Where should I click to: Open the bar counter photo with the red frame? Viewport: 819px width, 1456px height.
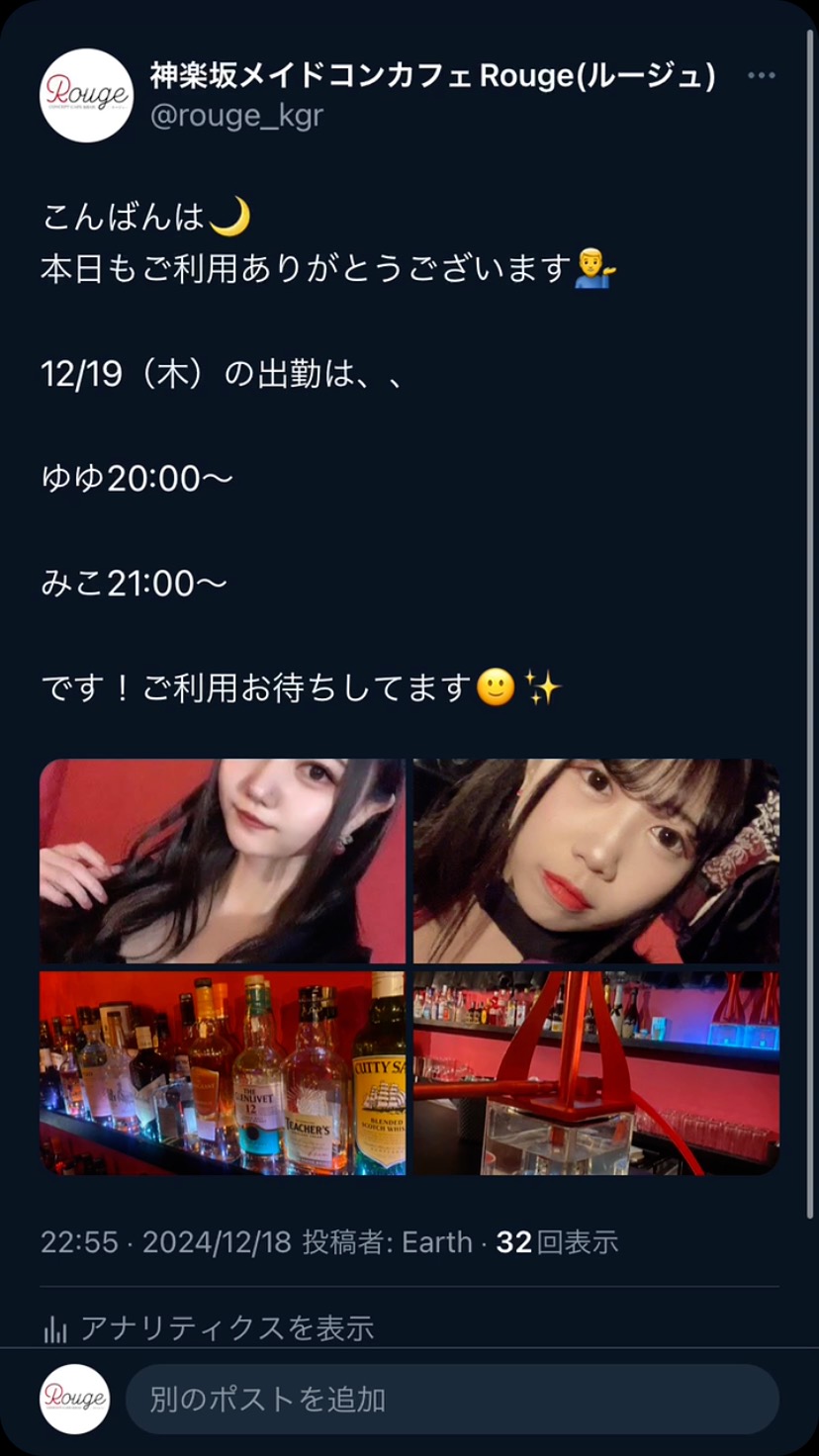point(596,1073)
